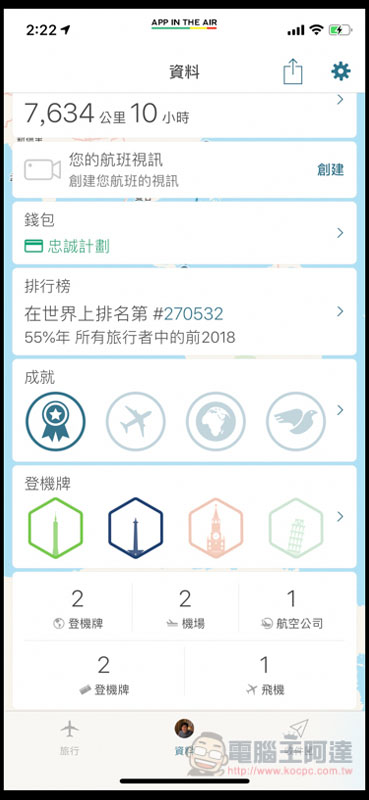Viewport: 369px width, 800px height.
Task: Open the 7,634 公里 flight stats card
Action: [184, 114]
